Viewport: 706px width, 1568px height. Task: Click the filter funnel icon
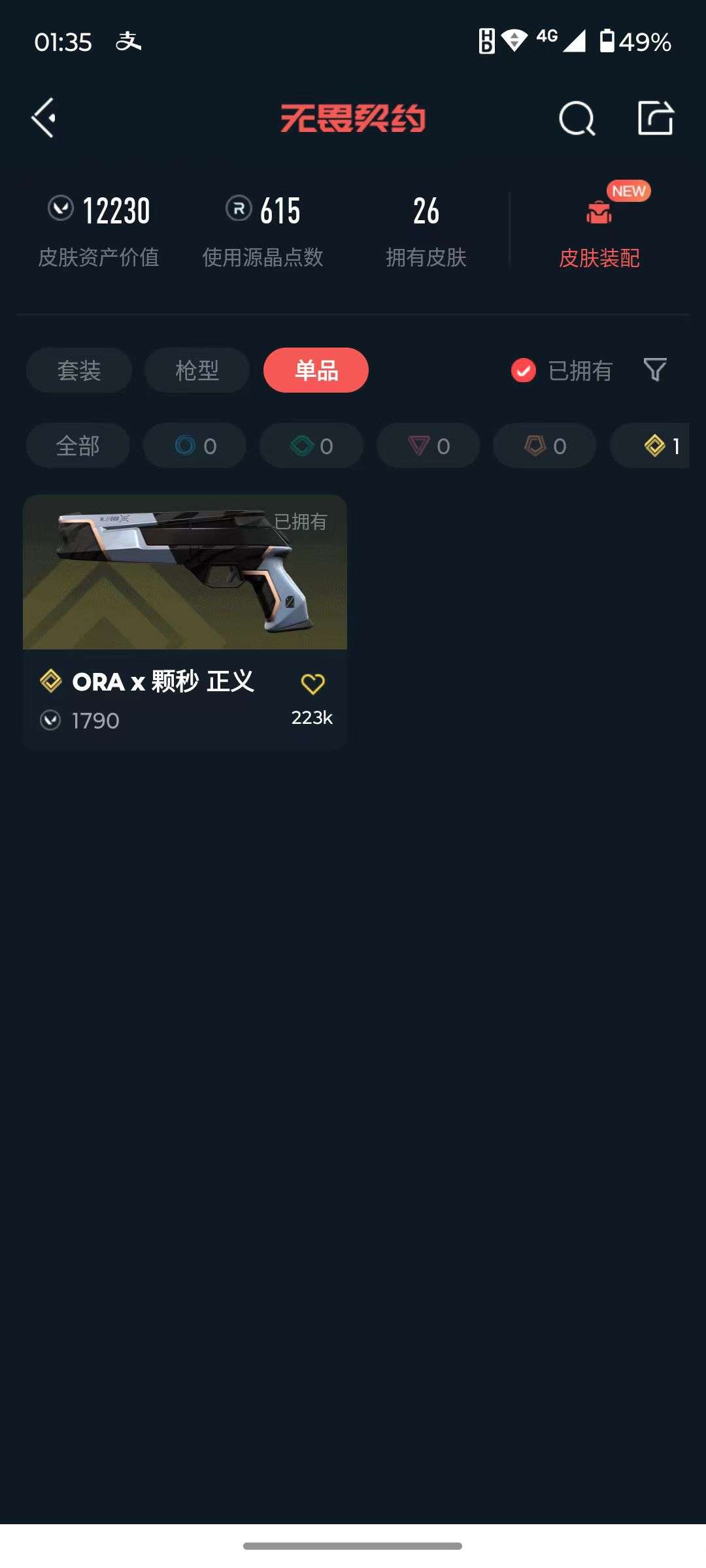(654, 370)
